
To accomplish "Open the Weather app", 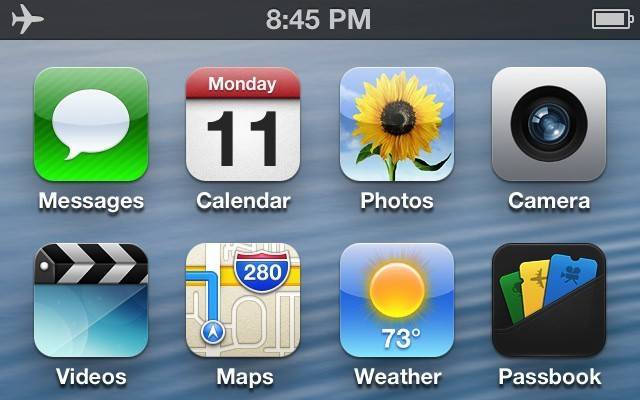I will 397,300.
